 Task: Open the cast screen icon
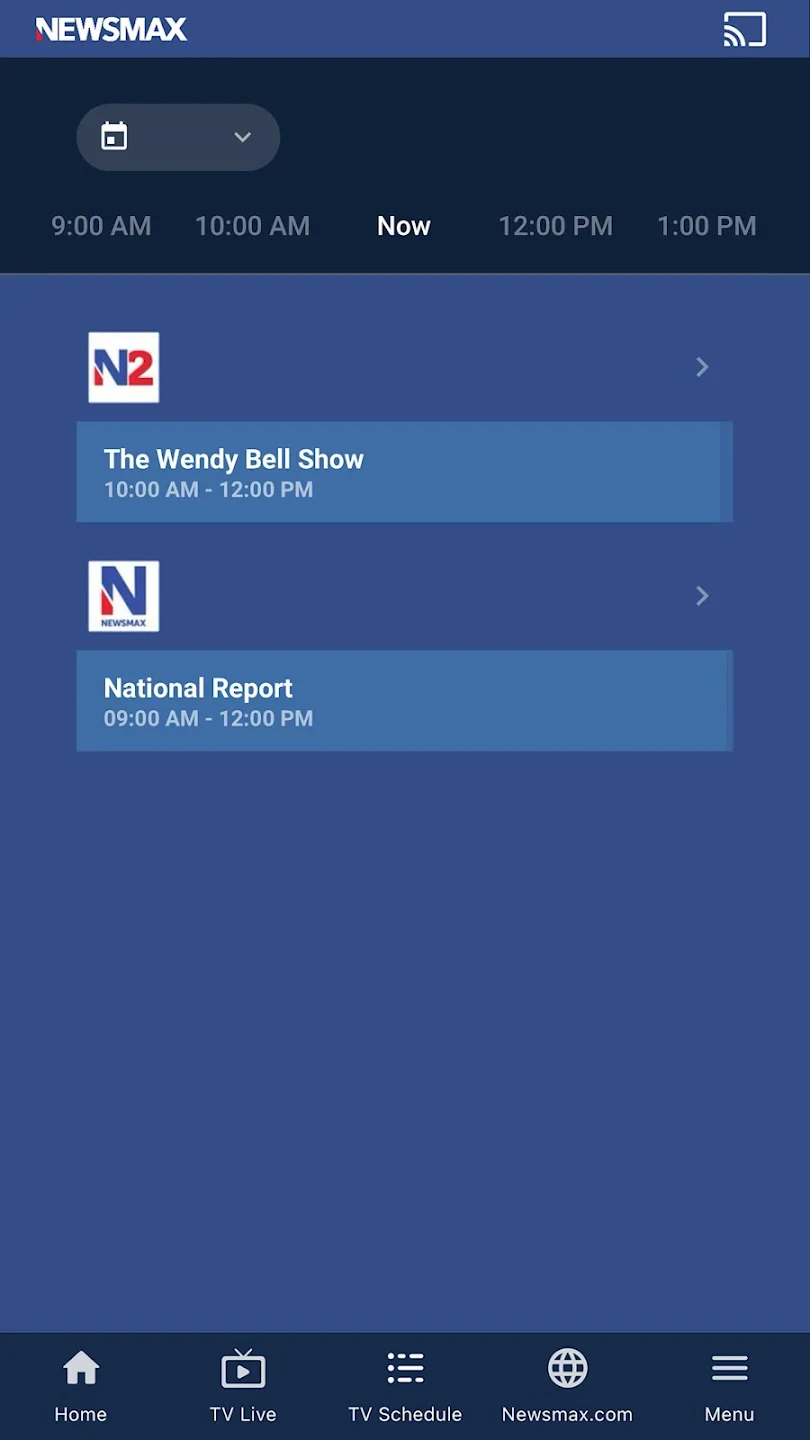[x=744, y=30]
